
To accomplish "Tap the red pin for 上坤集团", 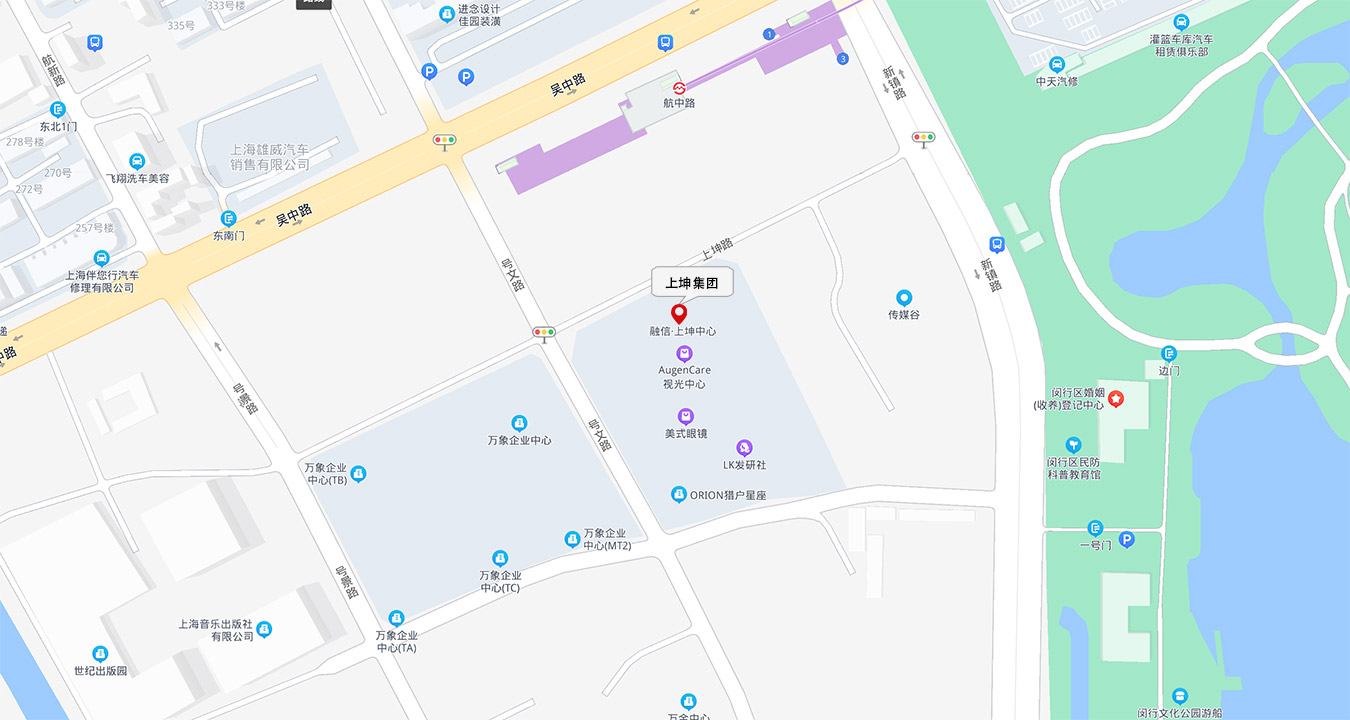I will pos(679,314).
